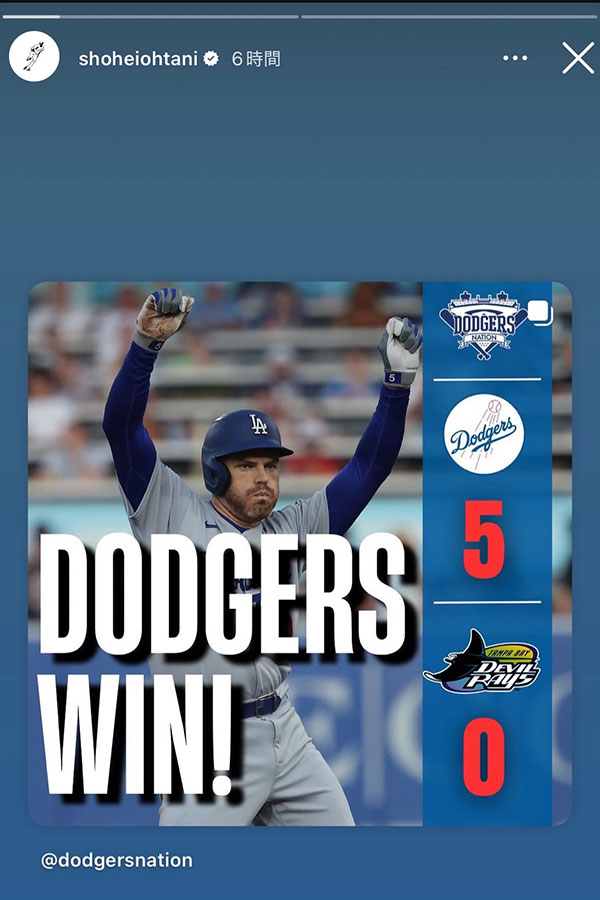Open the story options menu
This screenshot has height=900, width=600.
coord(515,58)
